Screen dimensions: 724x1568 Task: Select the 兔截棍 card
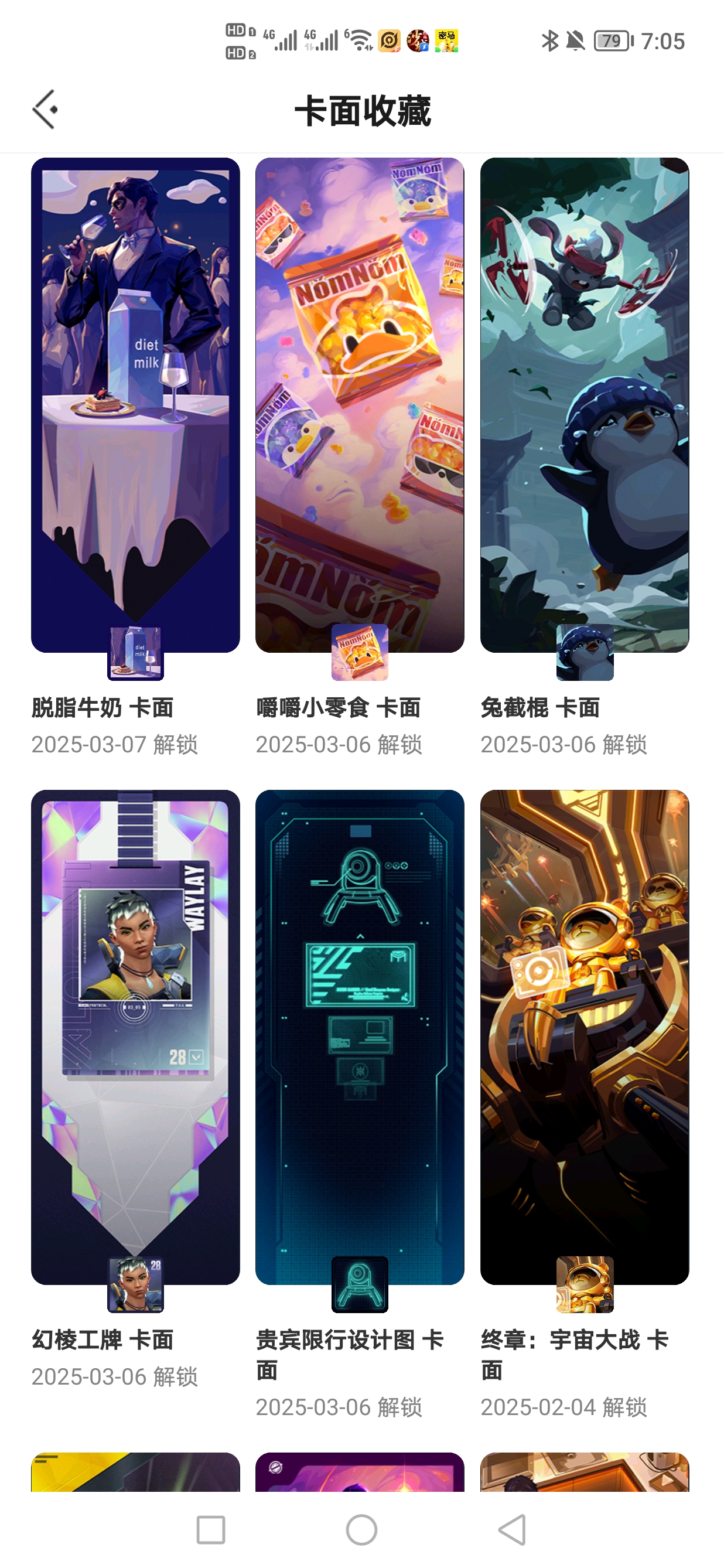[584, 405]
